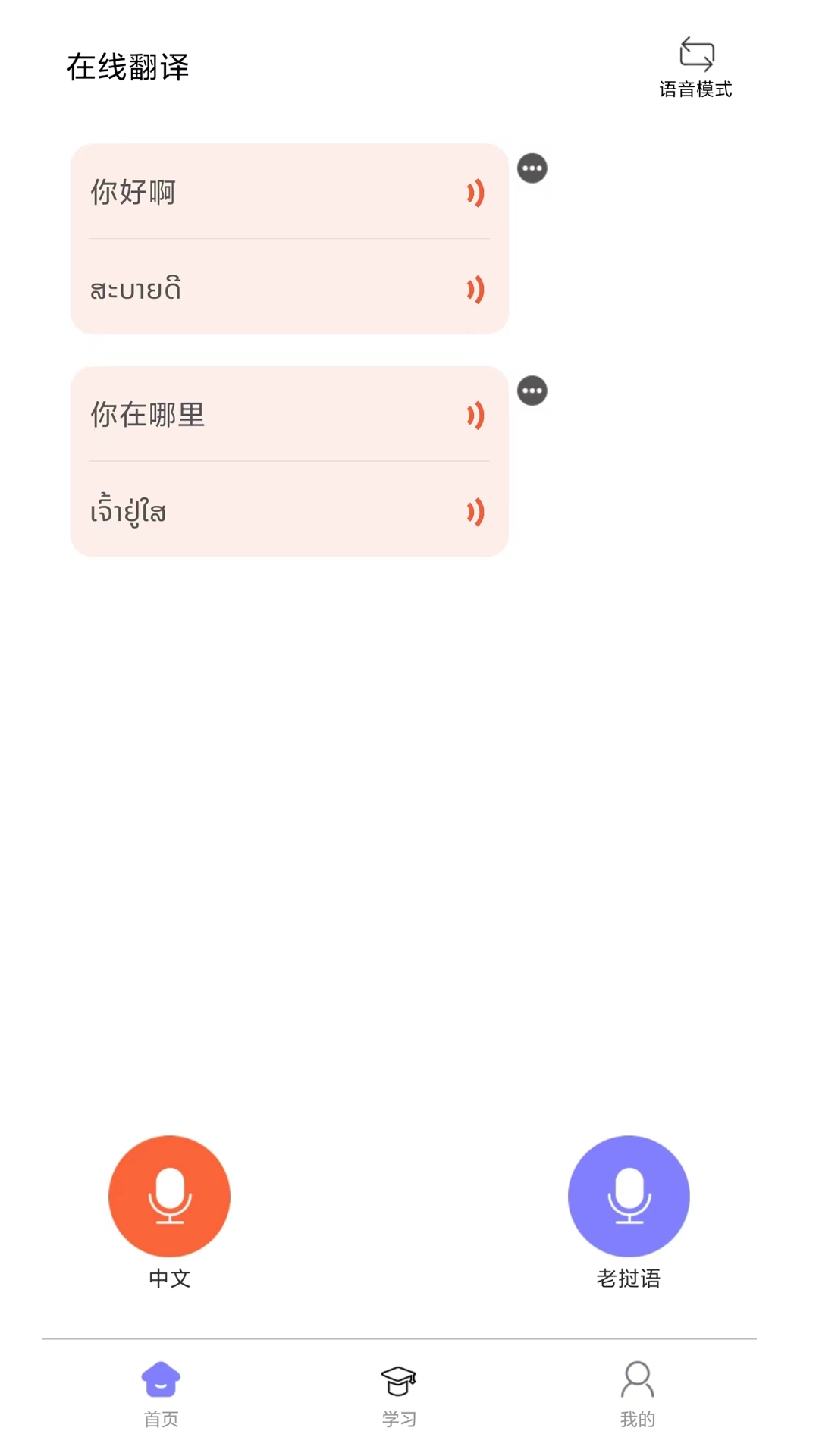Play audio for 你好啊

coord(476,193)
